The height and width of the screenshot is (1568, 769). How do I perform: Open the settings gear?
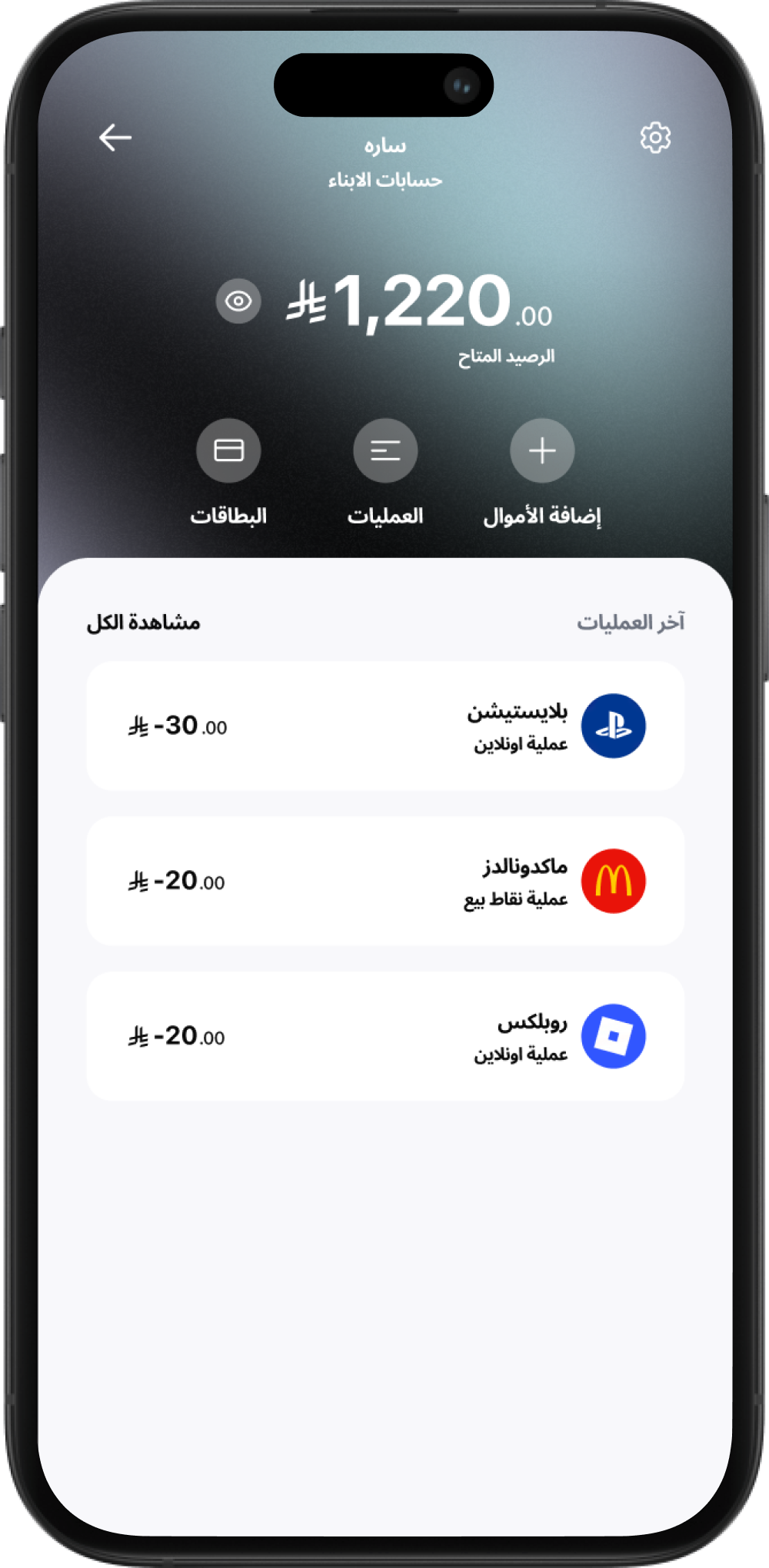655,138
